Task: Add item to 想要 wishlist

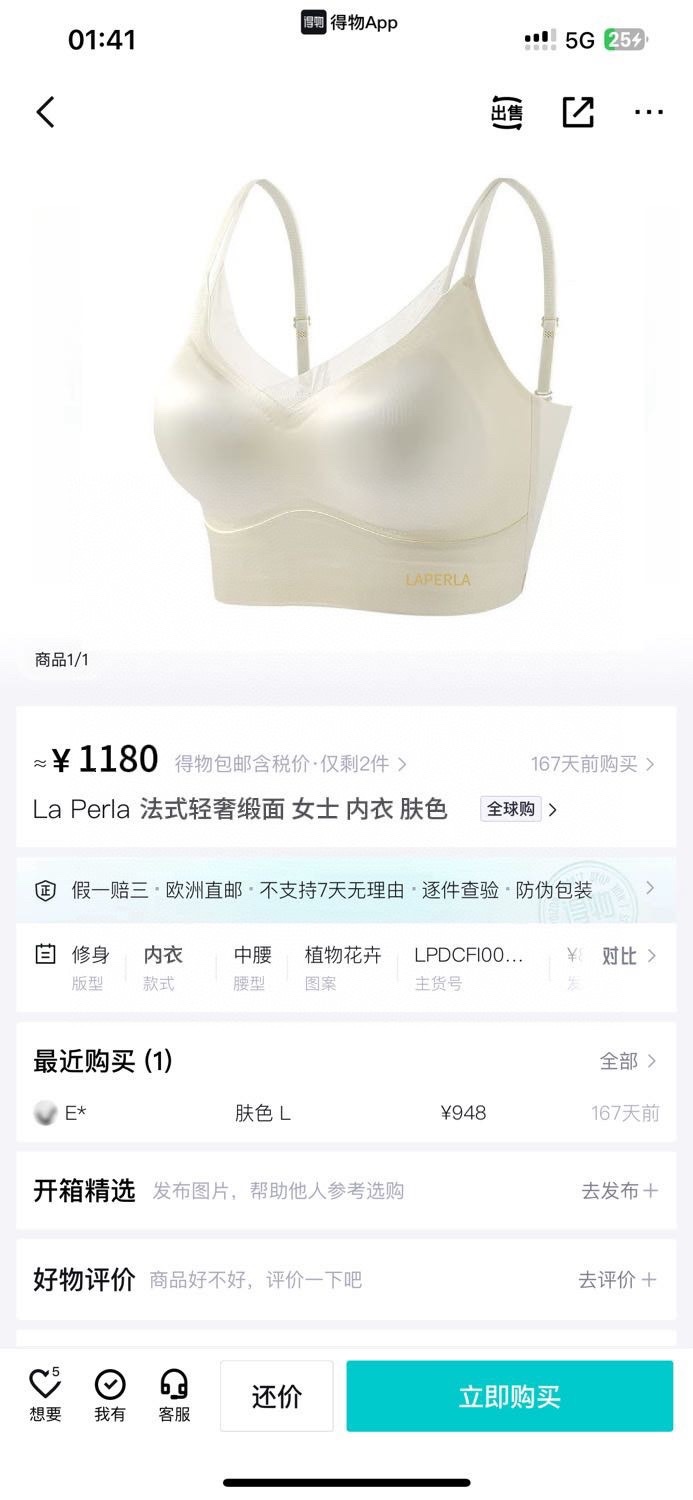Action: pyautogui.click(x=45, y=1394)
